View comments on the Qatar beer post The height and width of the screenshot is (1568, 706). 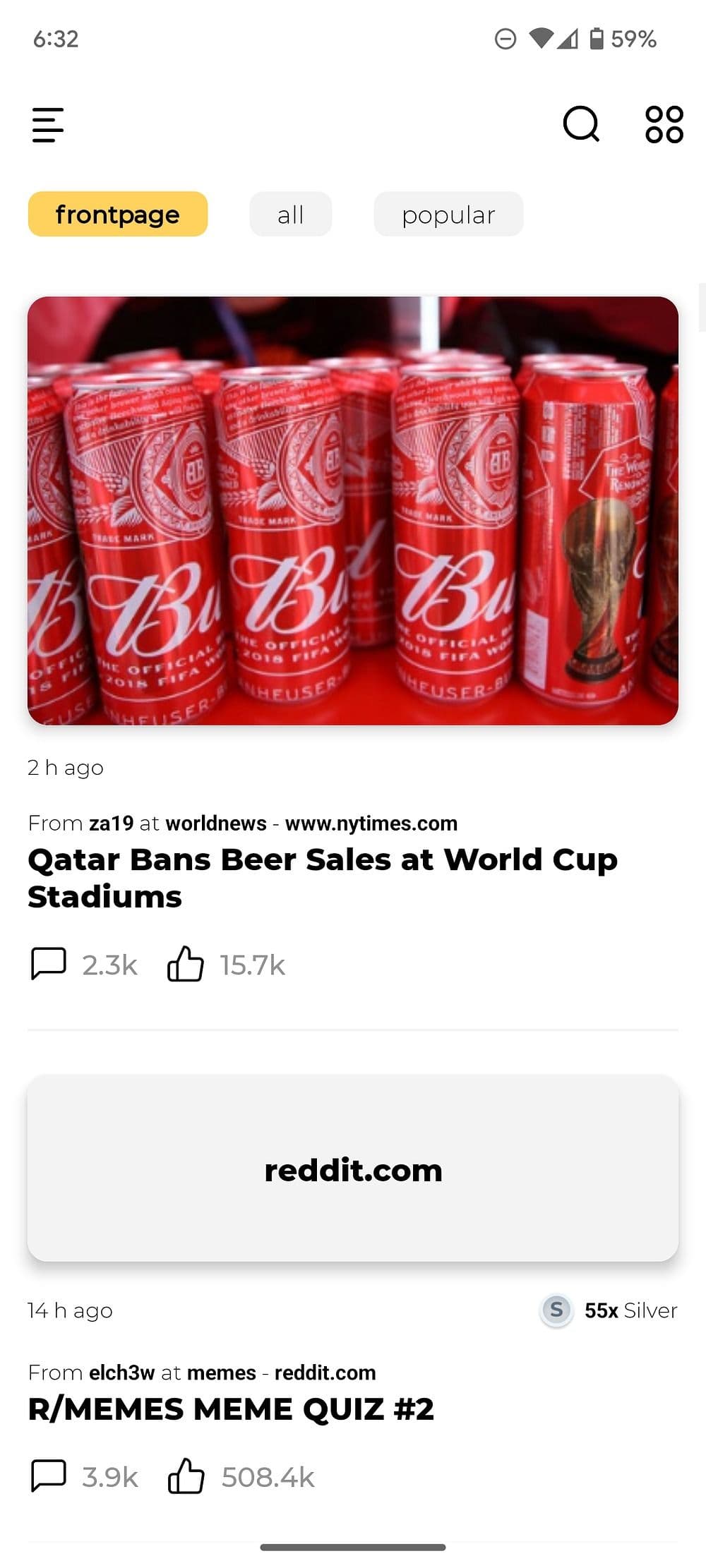pos(49,964)
